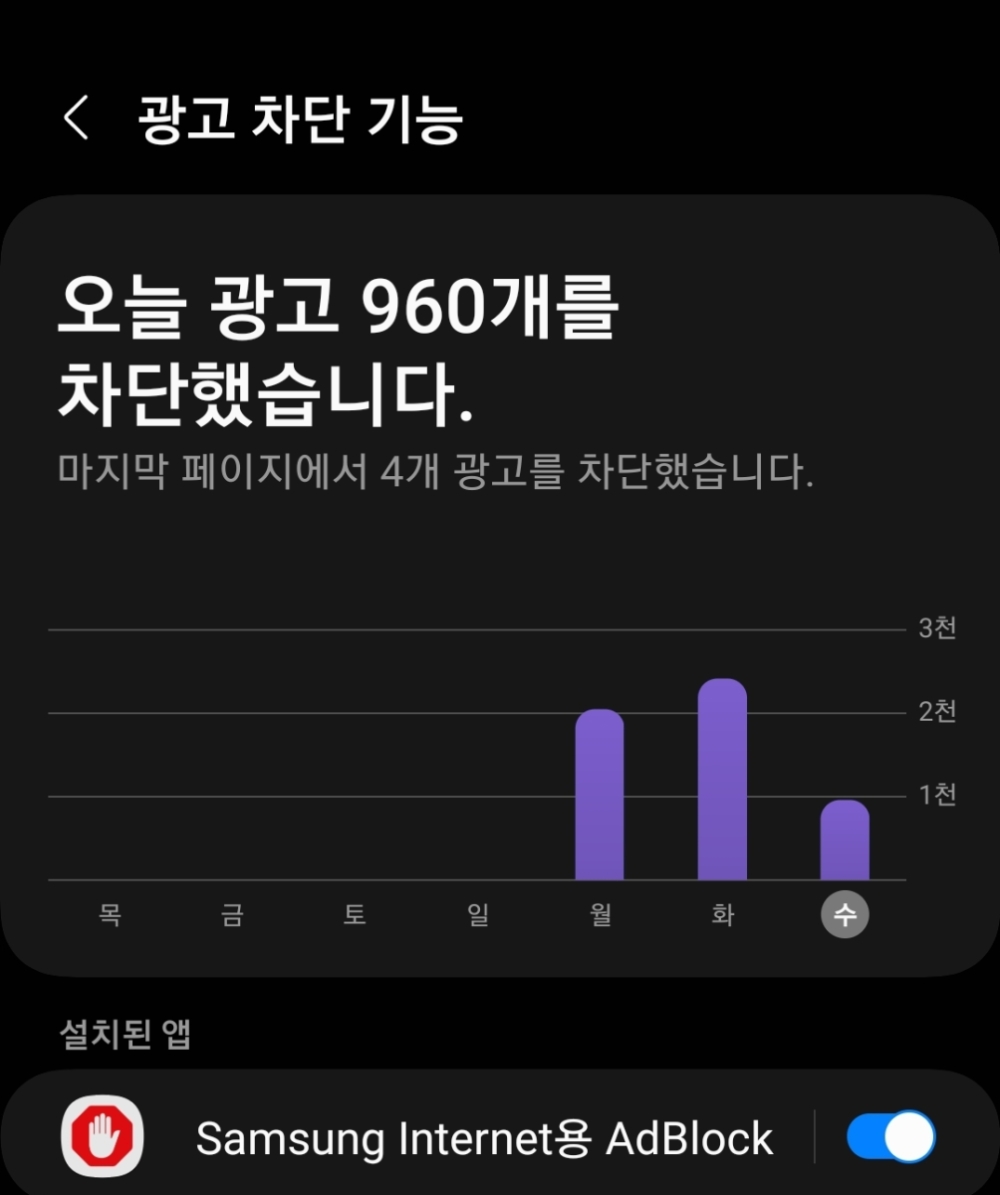This screenshot has height=1195, width=1000.
Task: Turn off the Samsung Internet용 AdBlock switch
Action: coord(890,1137)
